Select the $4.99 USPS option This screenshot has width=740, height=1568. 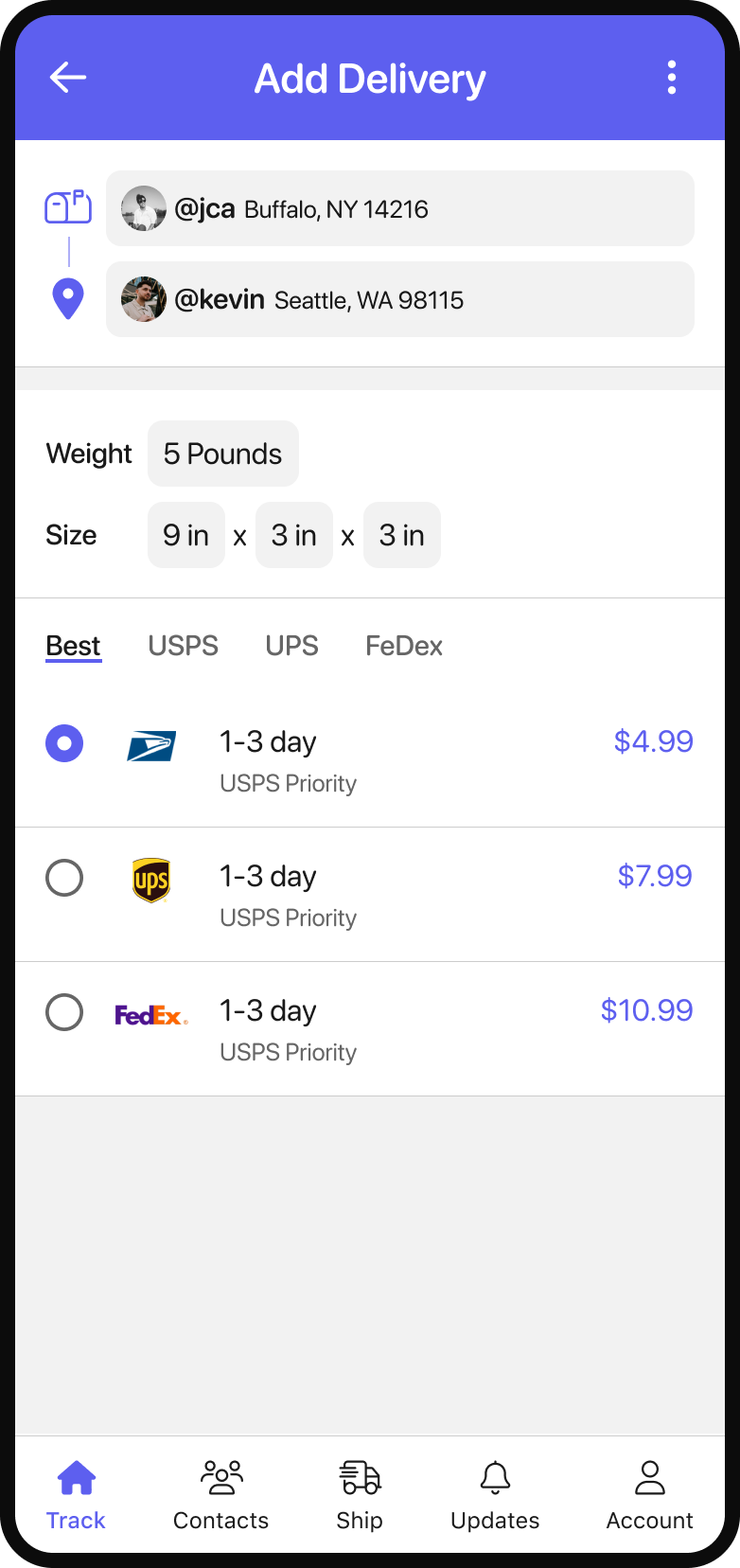370,760
